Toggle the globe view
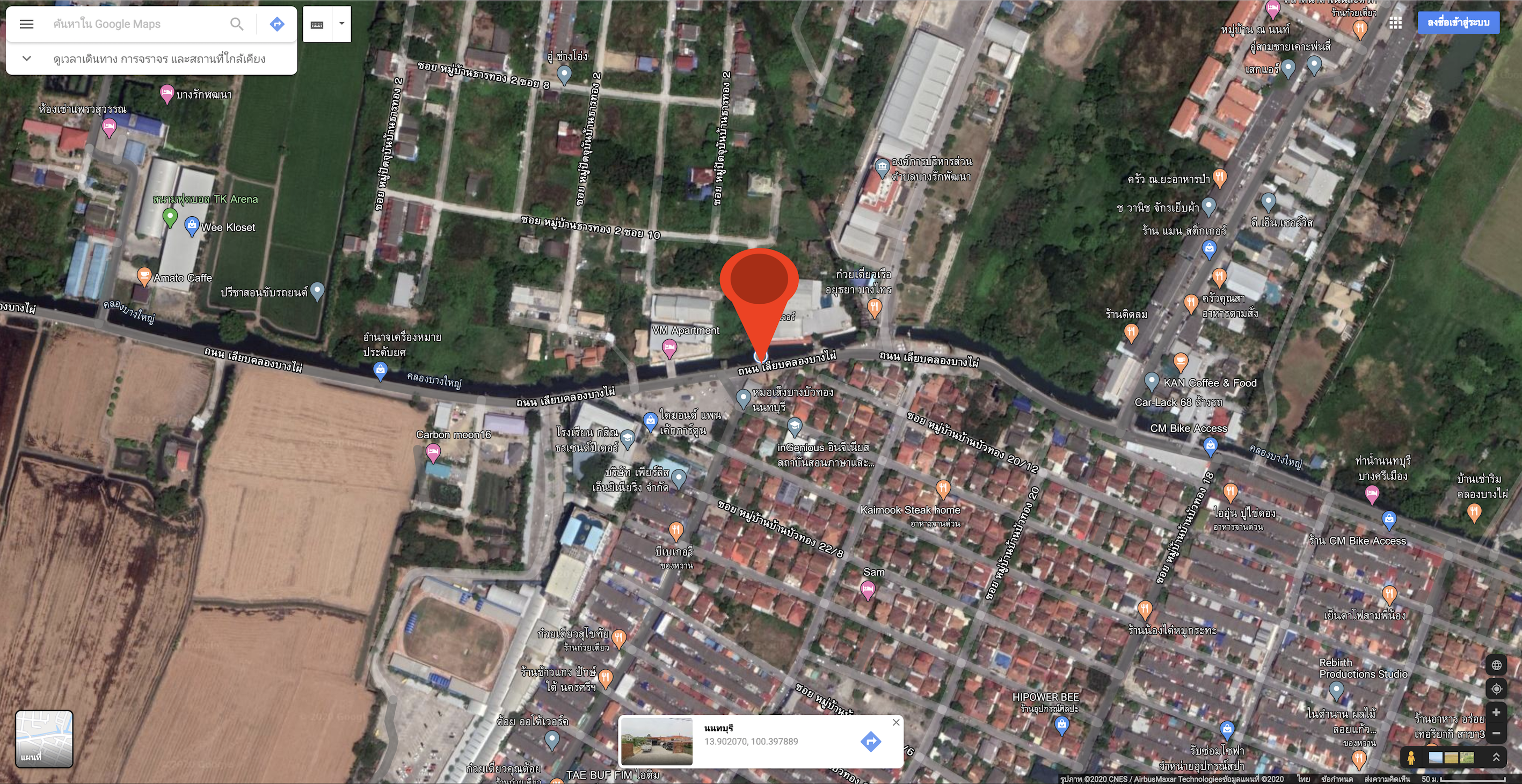The width and height of the screenshot is (1522, 784). [x=1496, y=665]
